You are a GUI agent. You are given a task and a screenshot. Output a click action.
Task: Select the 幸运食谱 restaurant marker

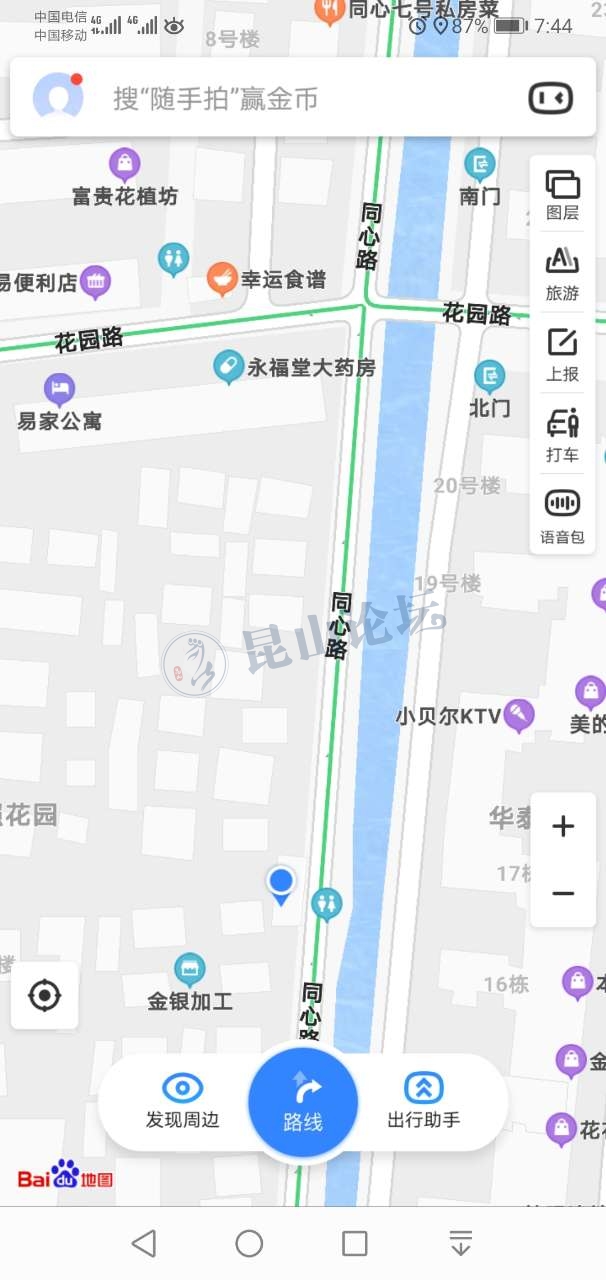(x=222, y=279)
